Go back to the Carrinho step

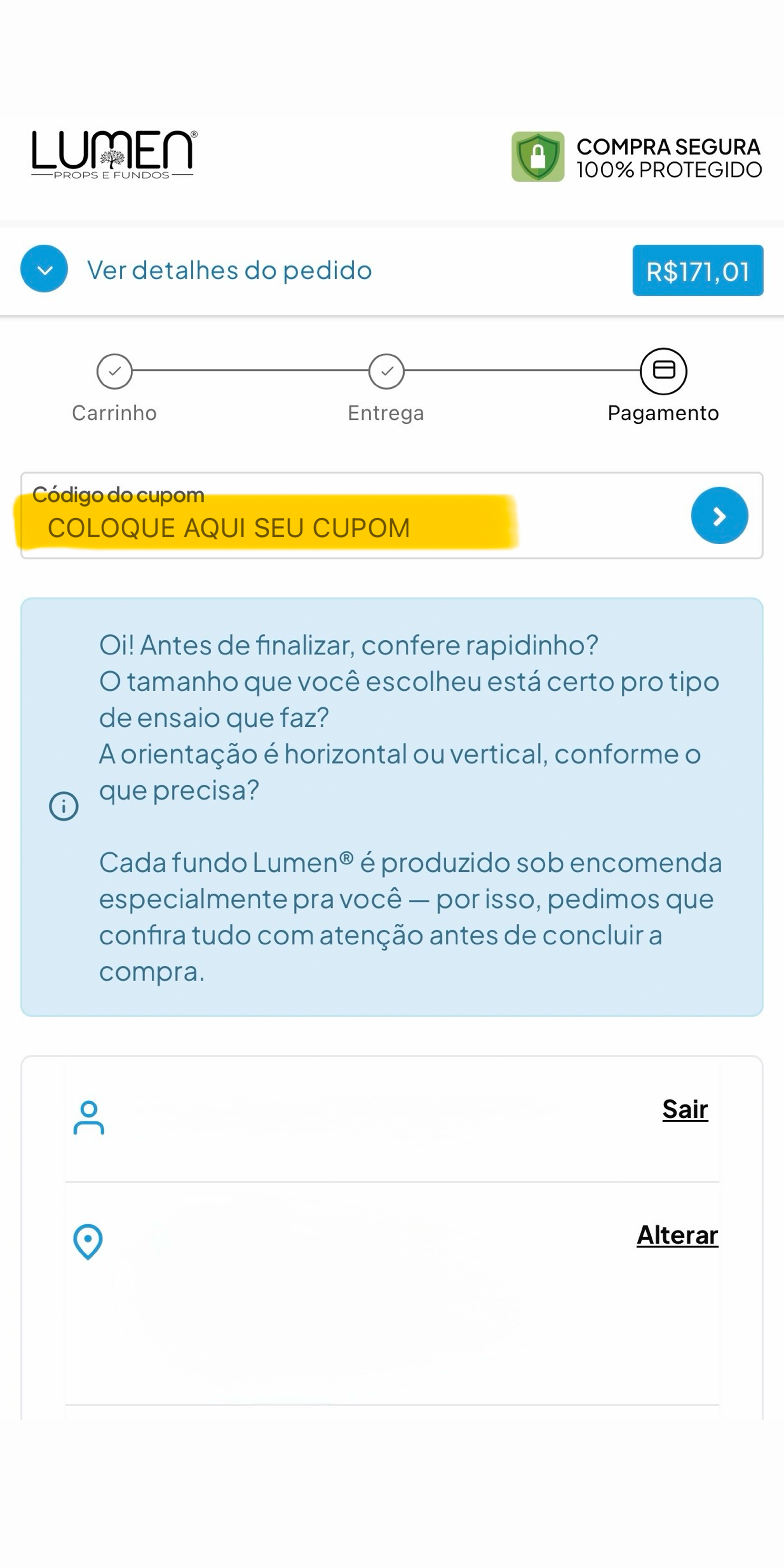(x=114, y=371)
